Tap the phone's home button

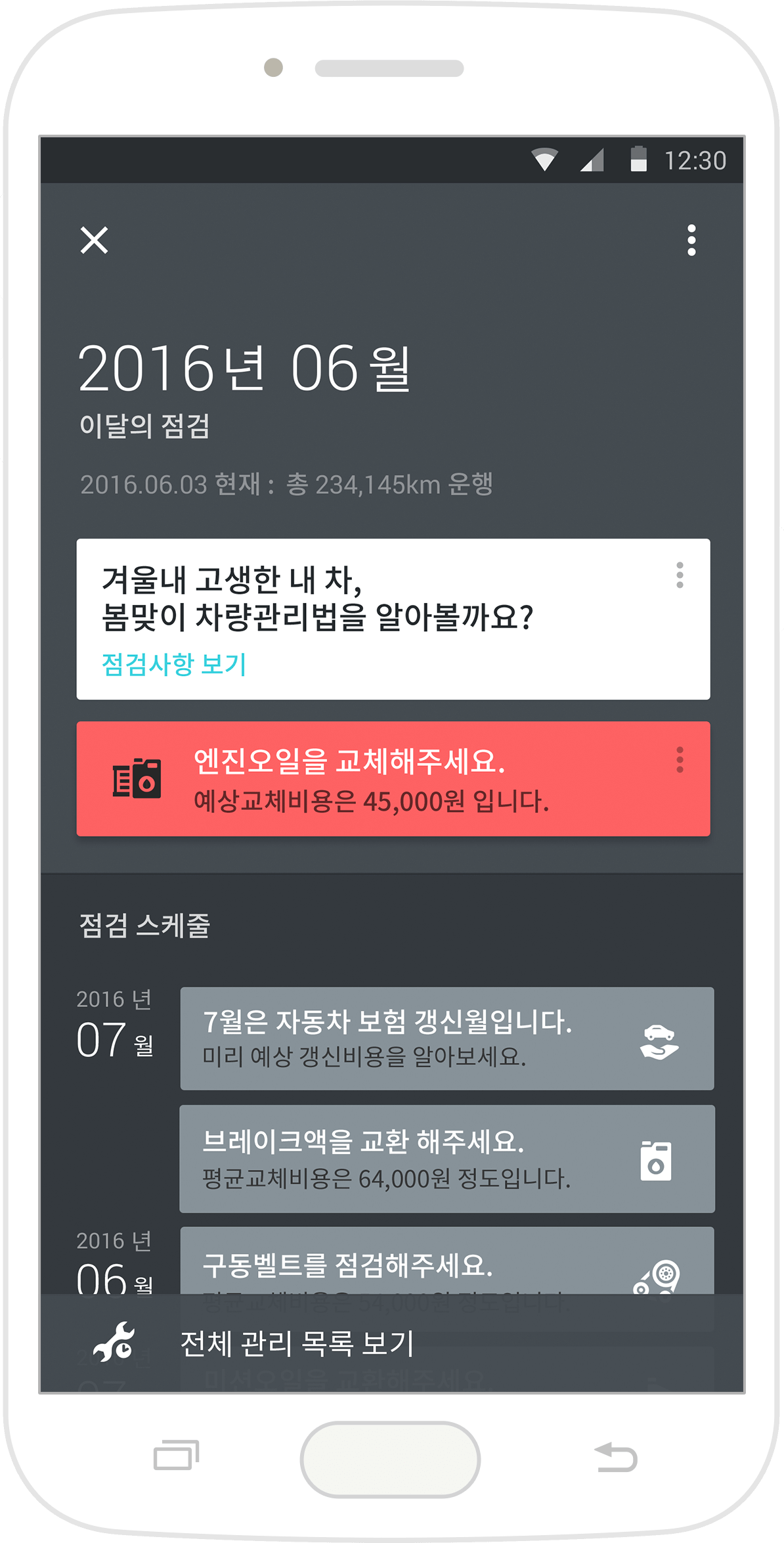pyautogui.click(x=390, y=1460)
